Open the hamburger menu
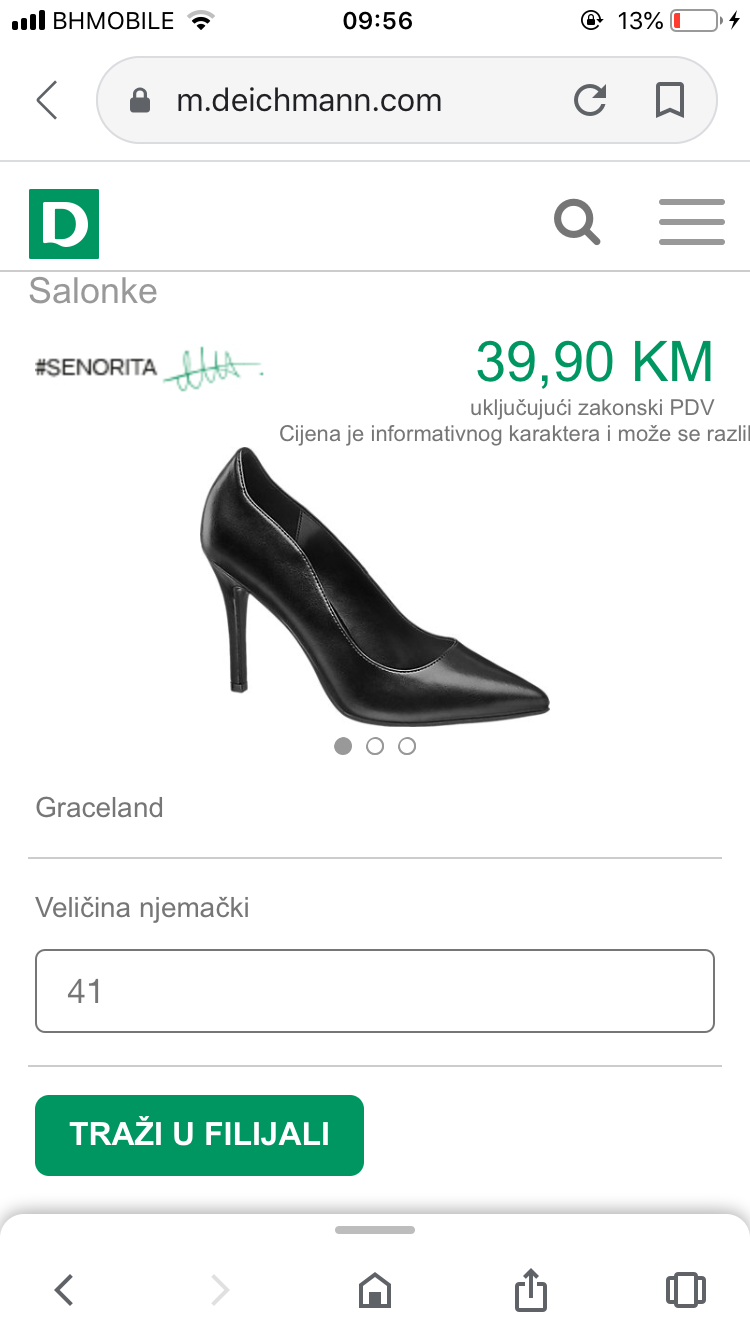 (691, 222)
